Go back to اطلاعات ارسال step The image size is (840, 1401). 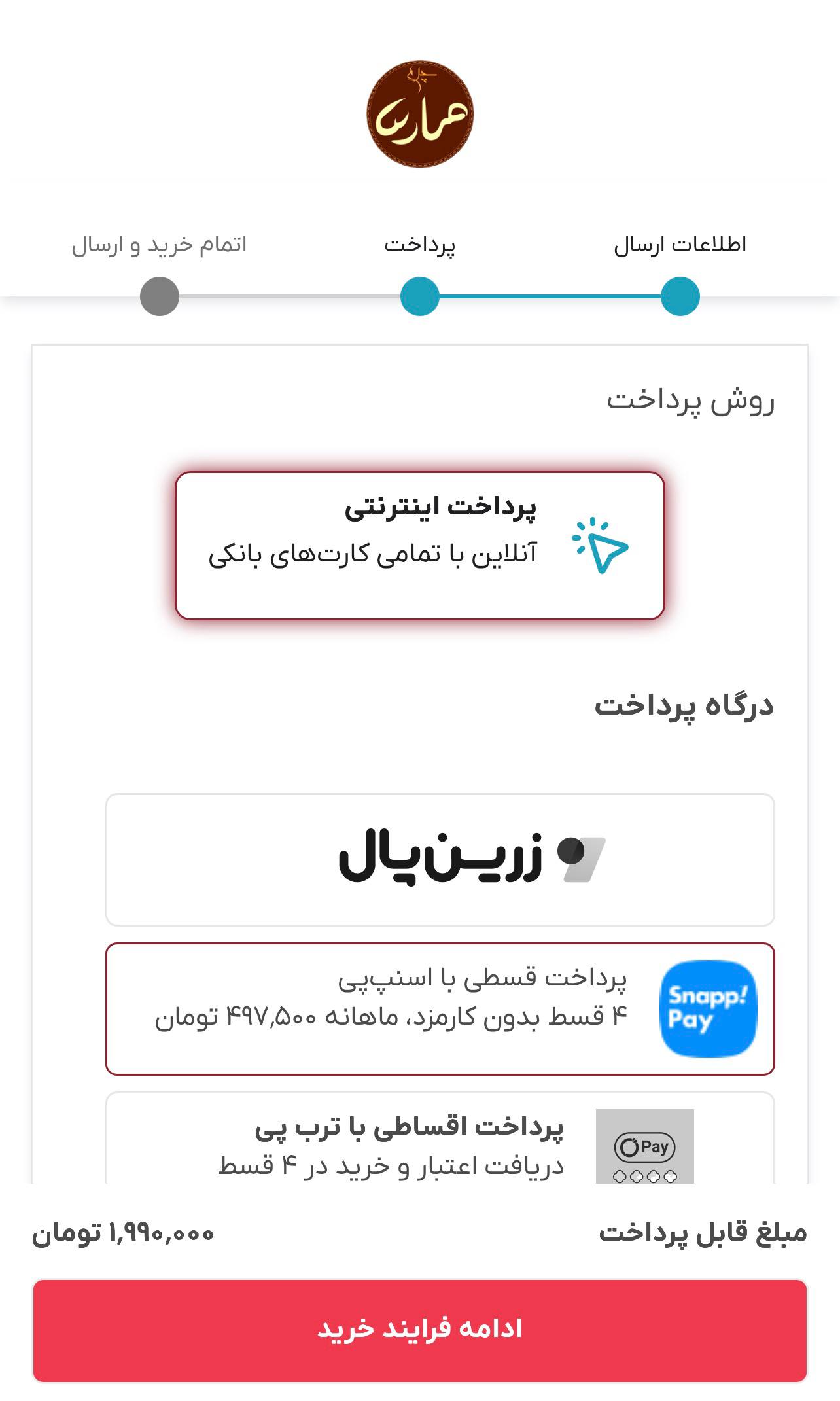click(680, 296)
